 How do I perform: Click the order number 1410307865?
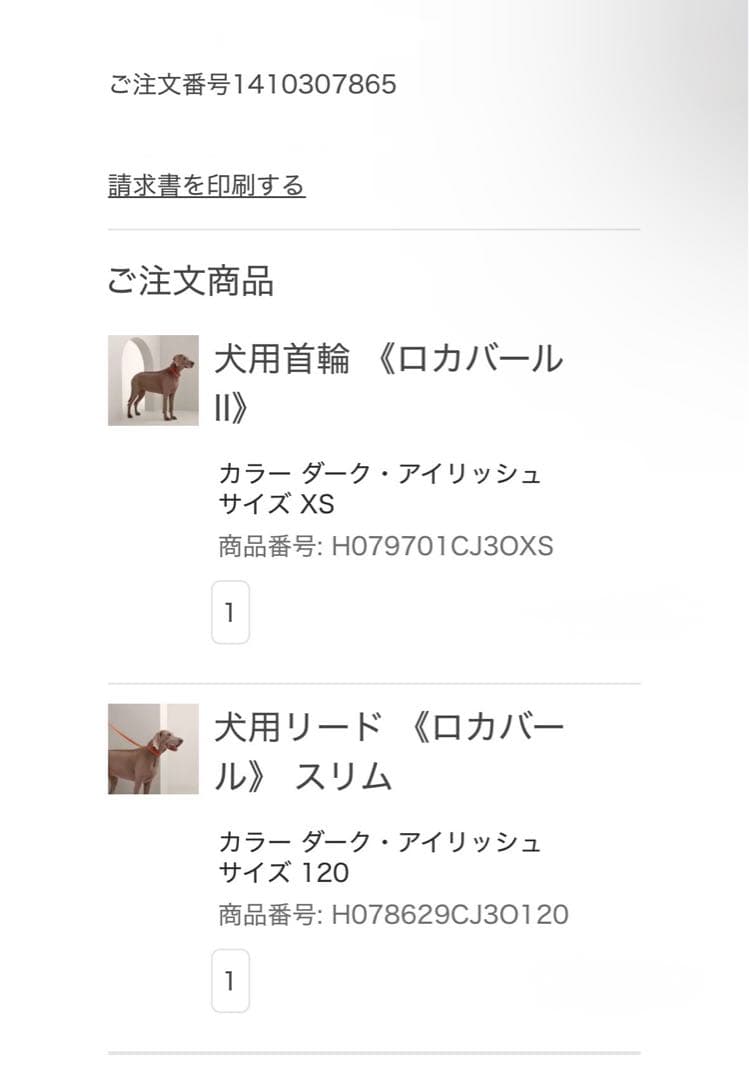(x=250, y=83)
